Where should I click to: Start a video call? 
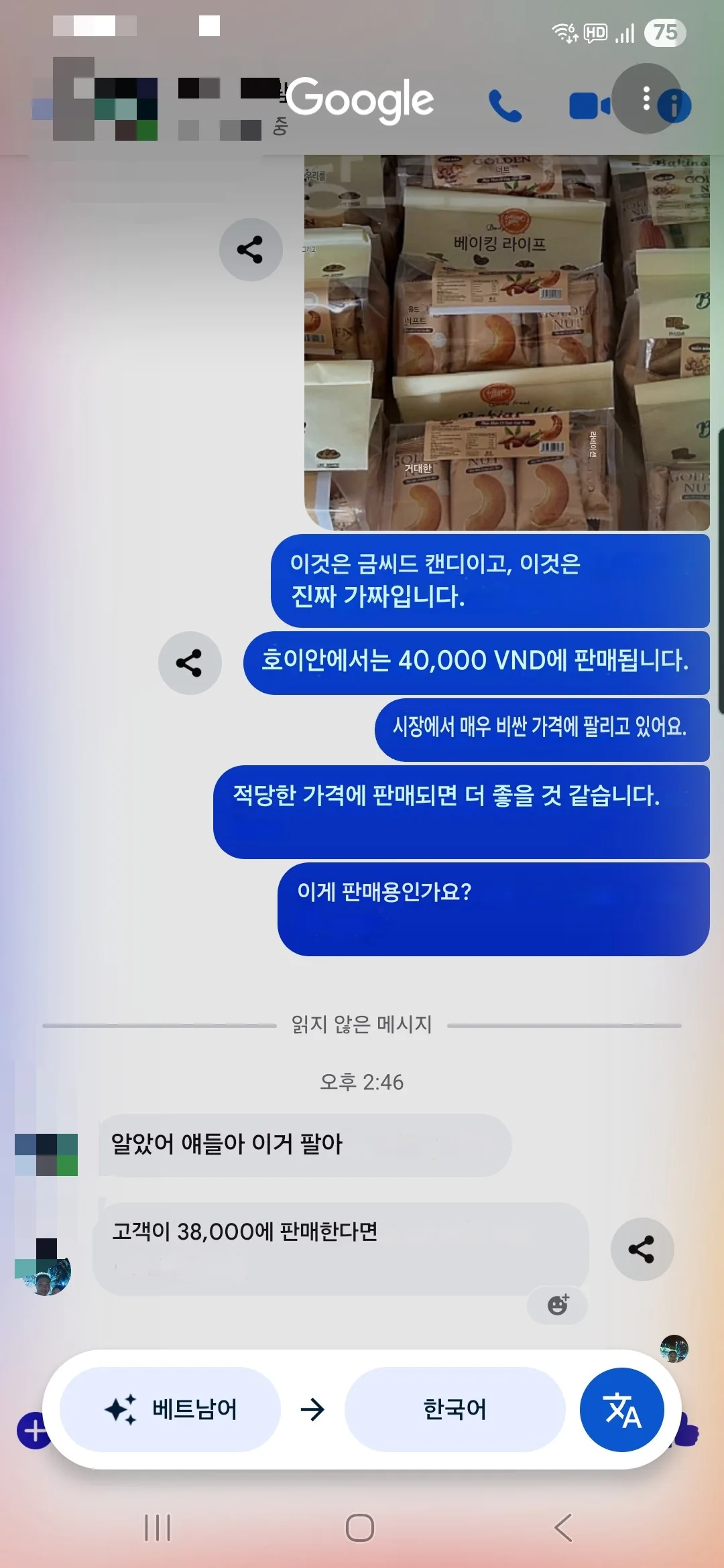[589, 106]
